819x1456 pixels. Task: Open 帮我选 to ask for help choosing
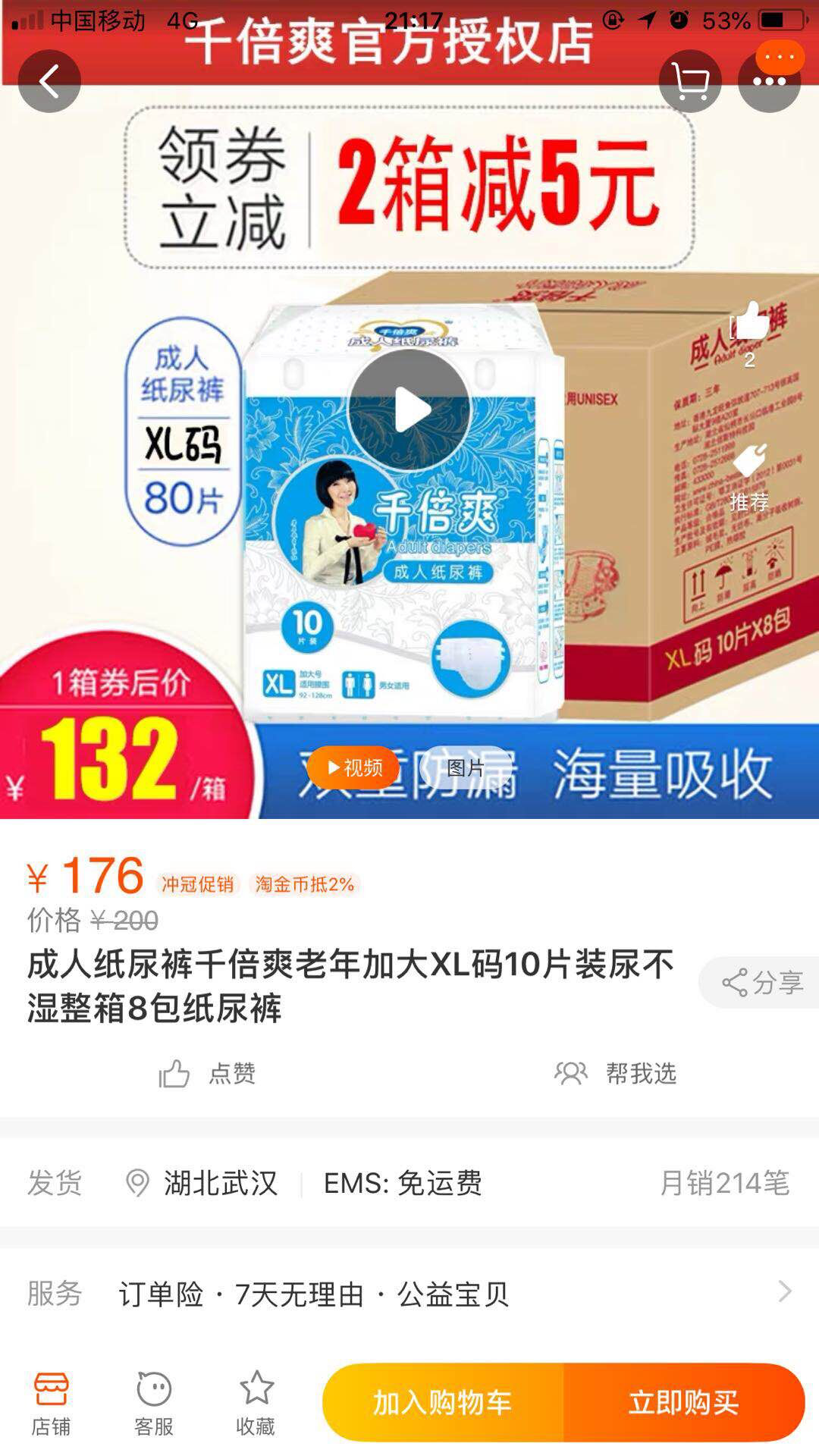pos(615,1073)
